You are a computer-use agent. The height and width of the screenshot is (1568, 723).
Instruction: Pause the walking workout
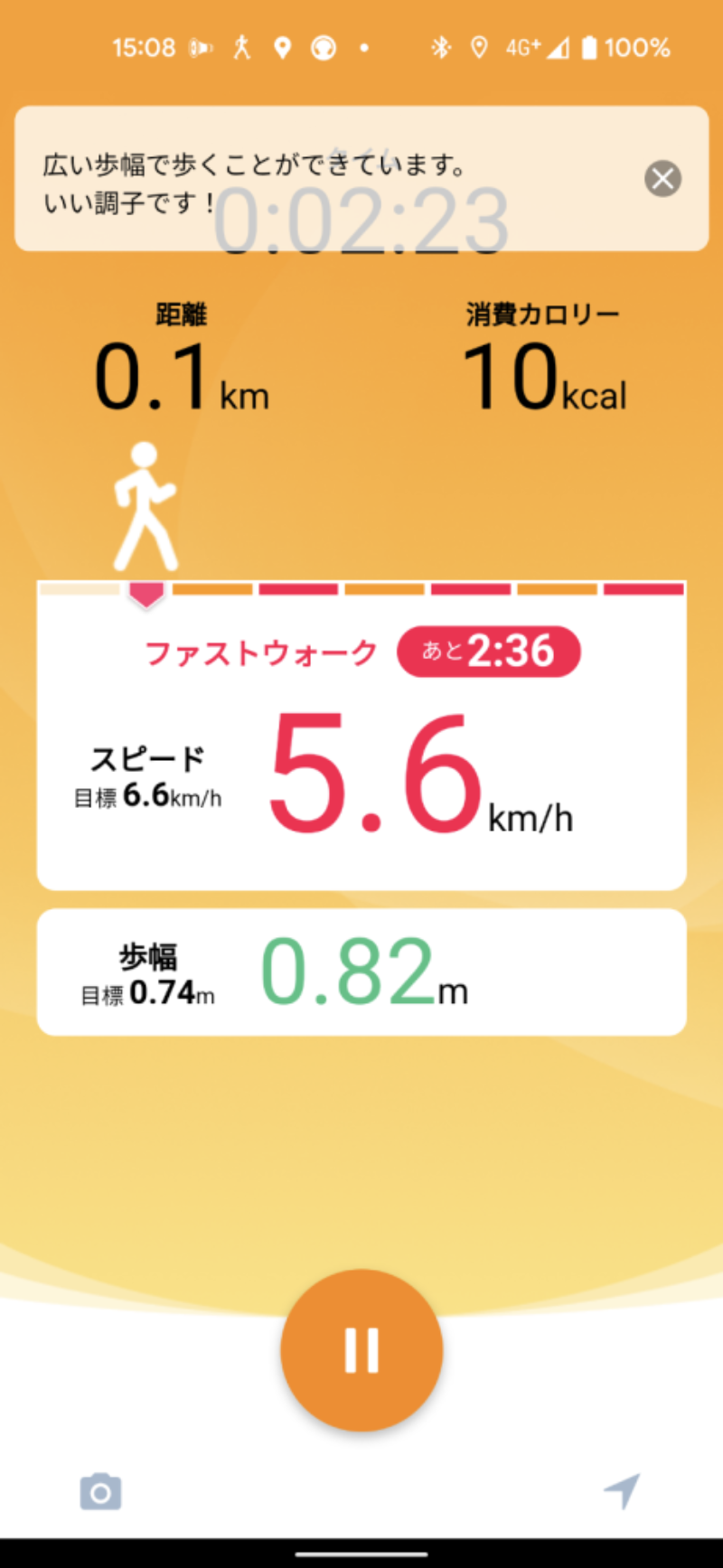(361, 1350)
